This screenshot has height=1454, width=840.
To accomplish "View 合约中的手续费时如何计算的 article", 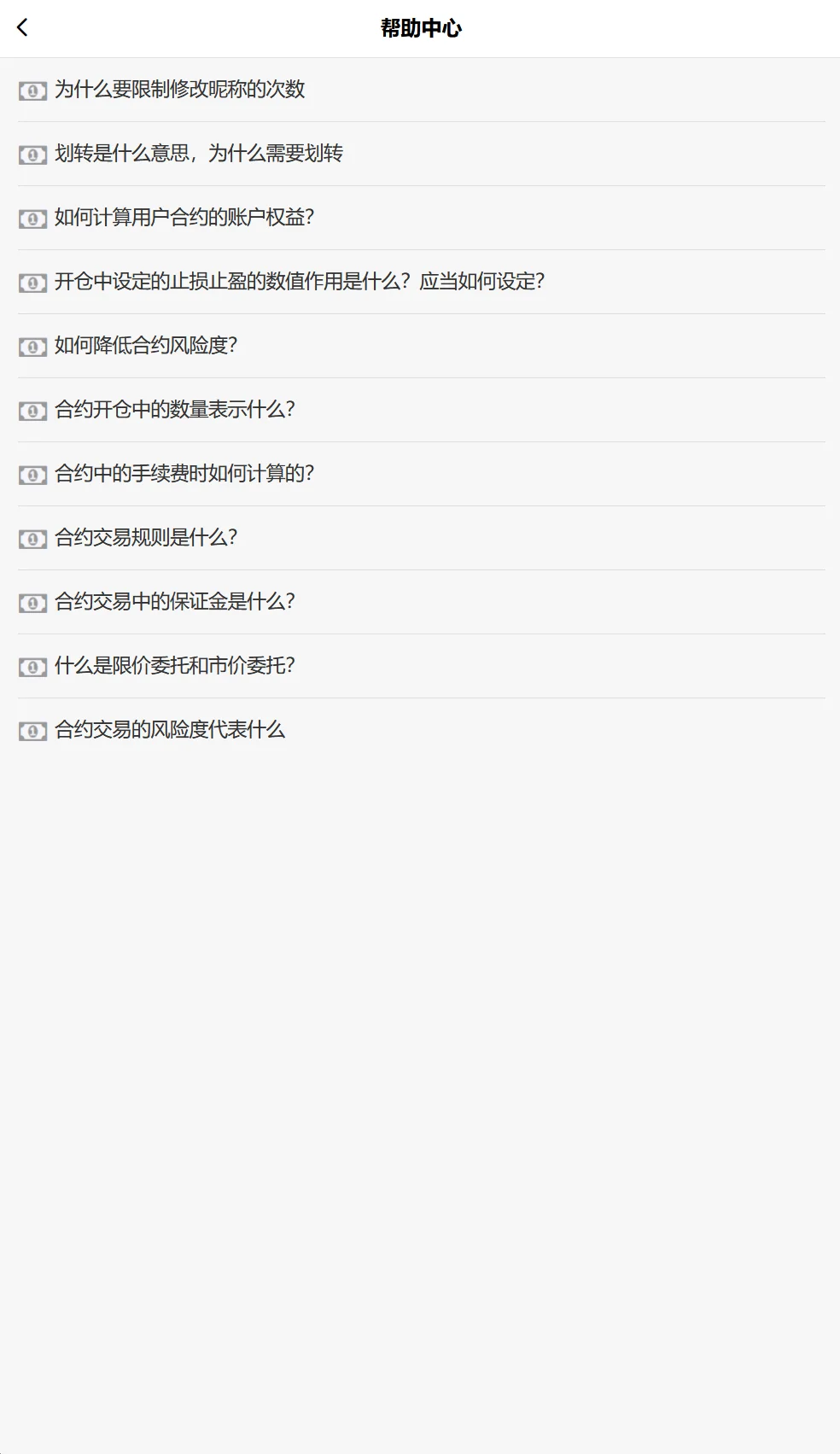I will [184, 474].
